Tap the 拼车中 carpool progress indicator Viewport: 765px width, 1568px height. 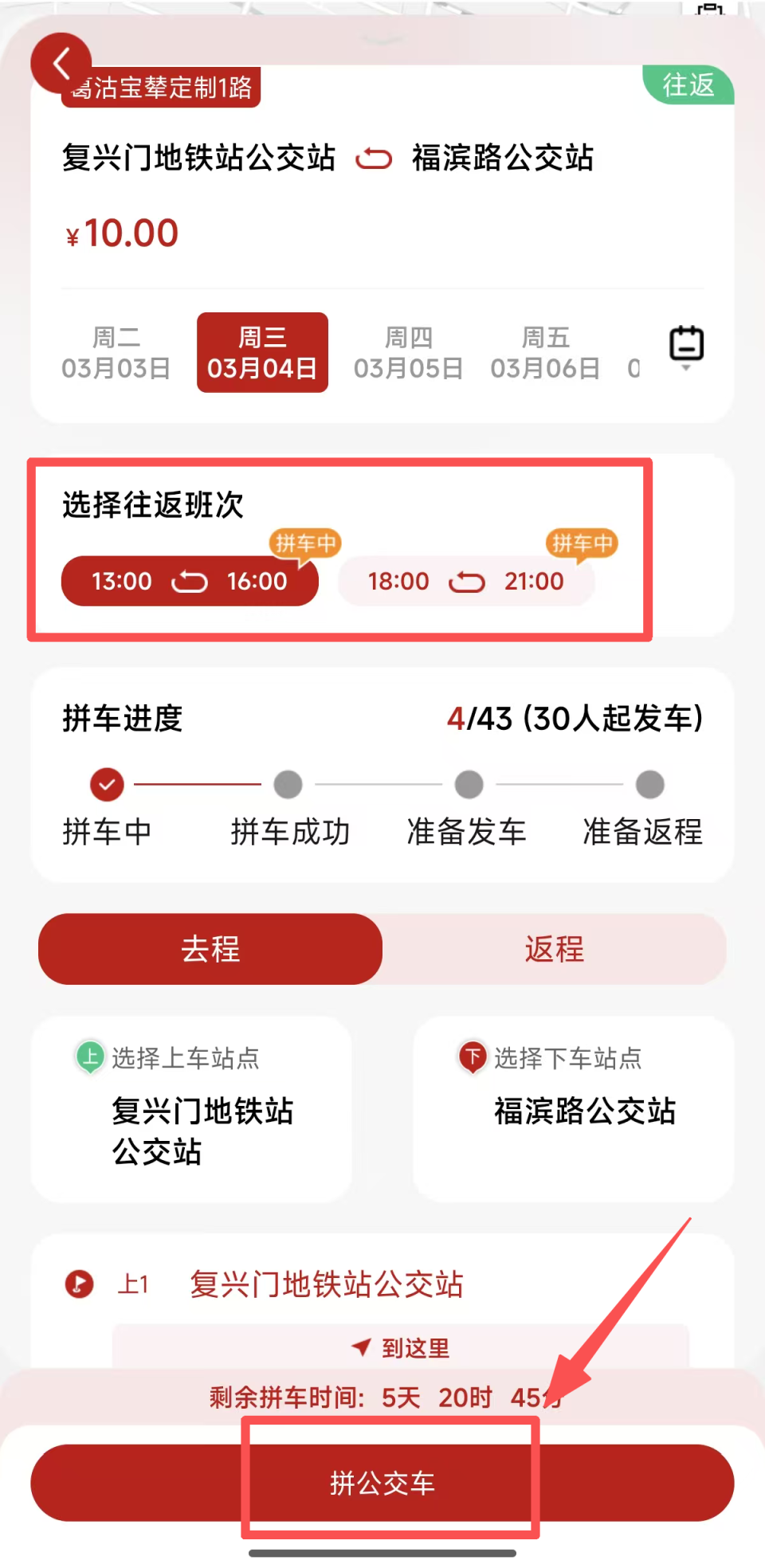(x=107, y=785)
